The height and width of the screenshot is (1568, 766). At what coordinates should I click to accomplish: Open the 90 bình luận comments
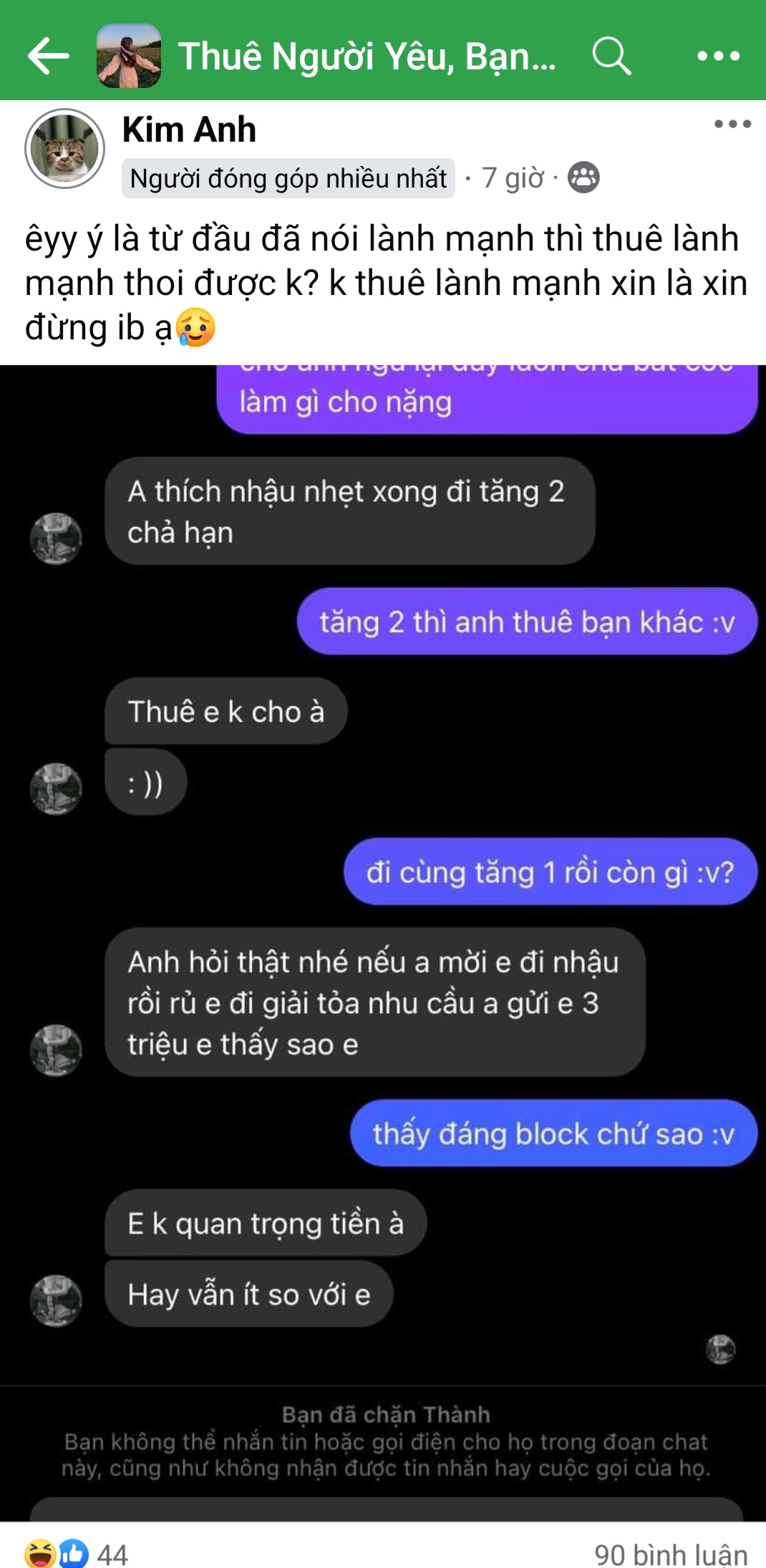pos(670,1554)
